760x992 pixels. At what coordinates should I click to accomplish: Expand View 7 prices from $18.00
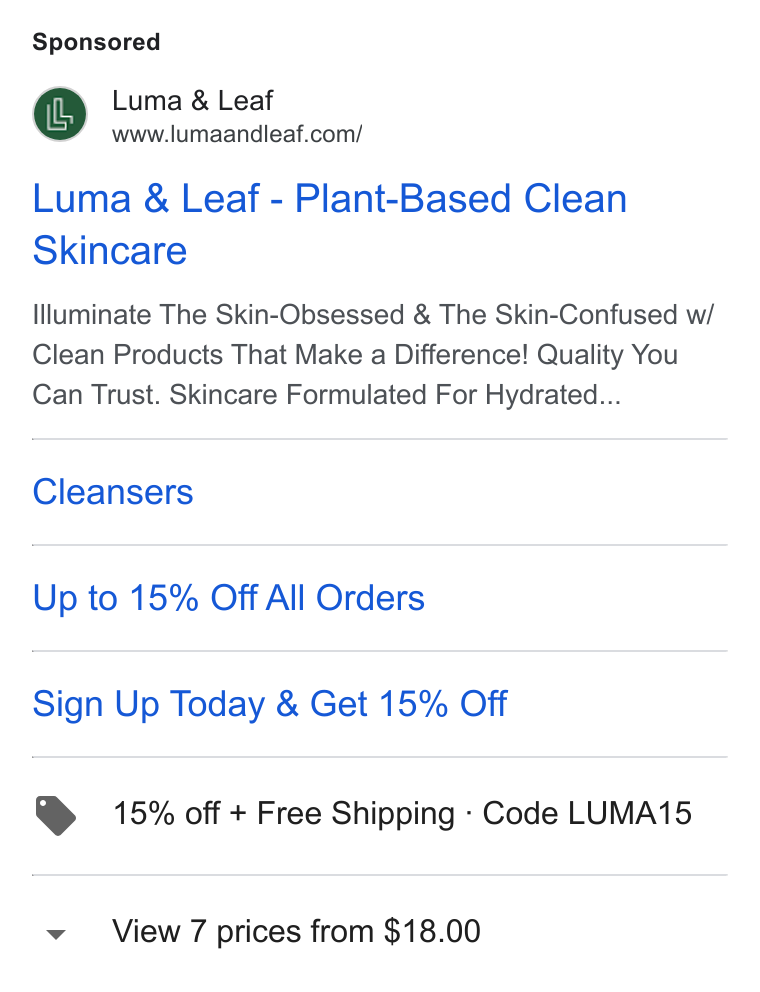[380, 932]
